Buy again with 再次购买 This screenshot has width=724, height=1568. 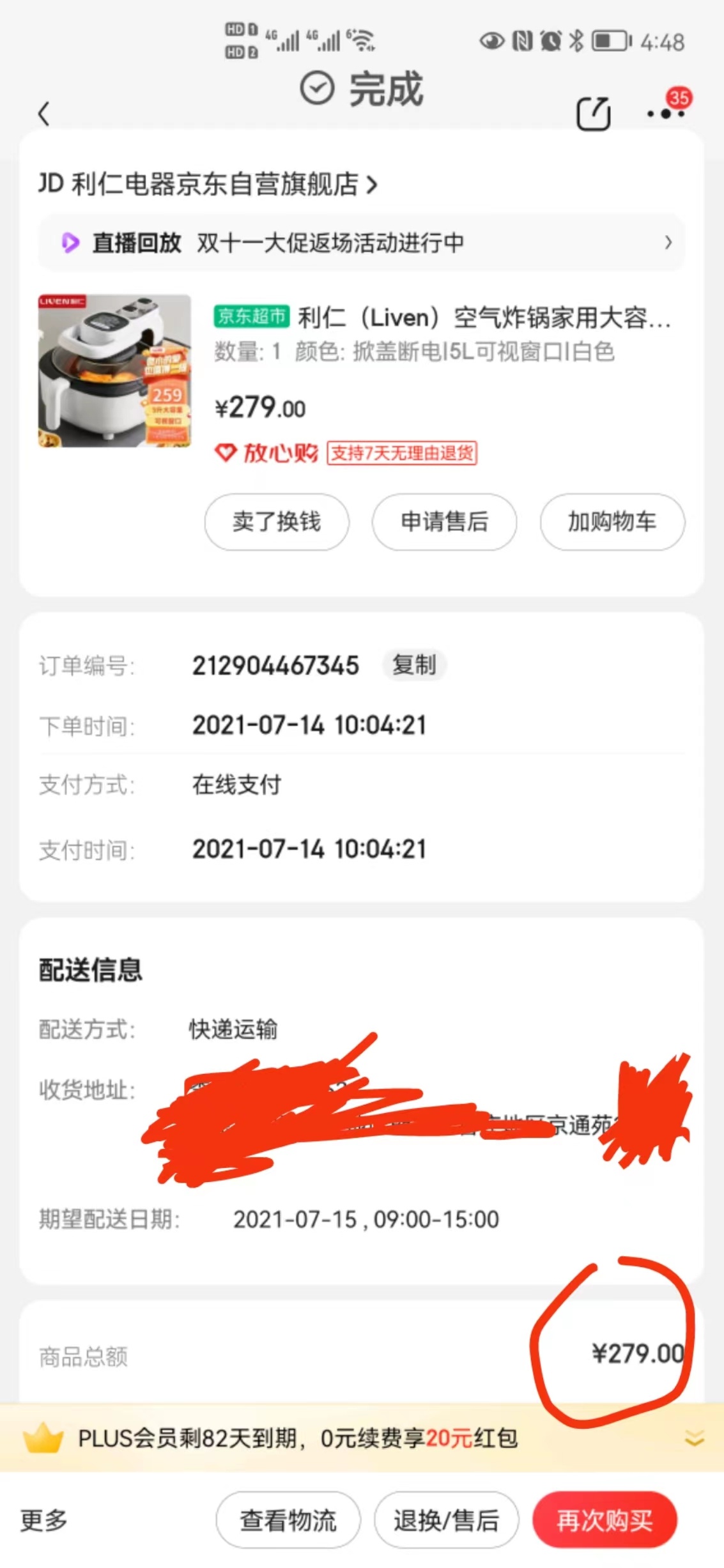605,1520
